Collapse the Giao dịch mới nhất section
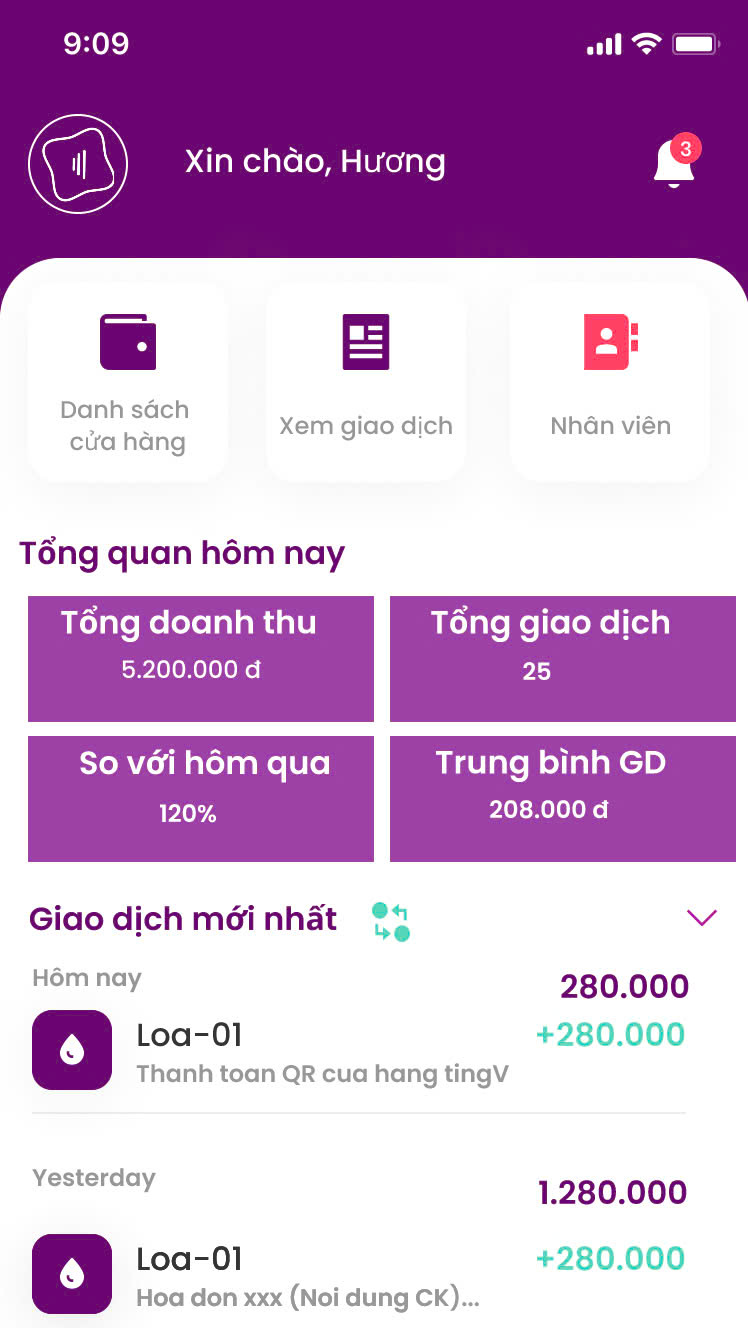748x1328 pixels. click(x=702, y=917)
